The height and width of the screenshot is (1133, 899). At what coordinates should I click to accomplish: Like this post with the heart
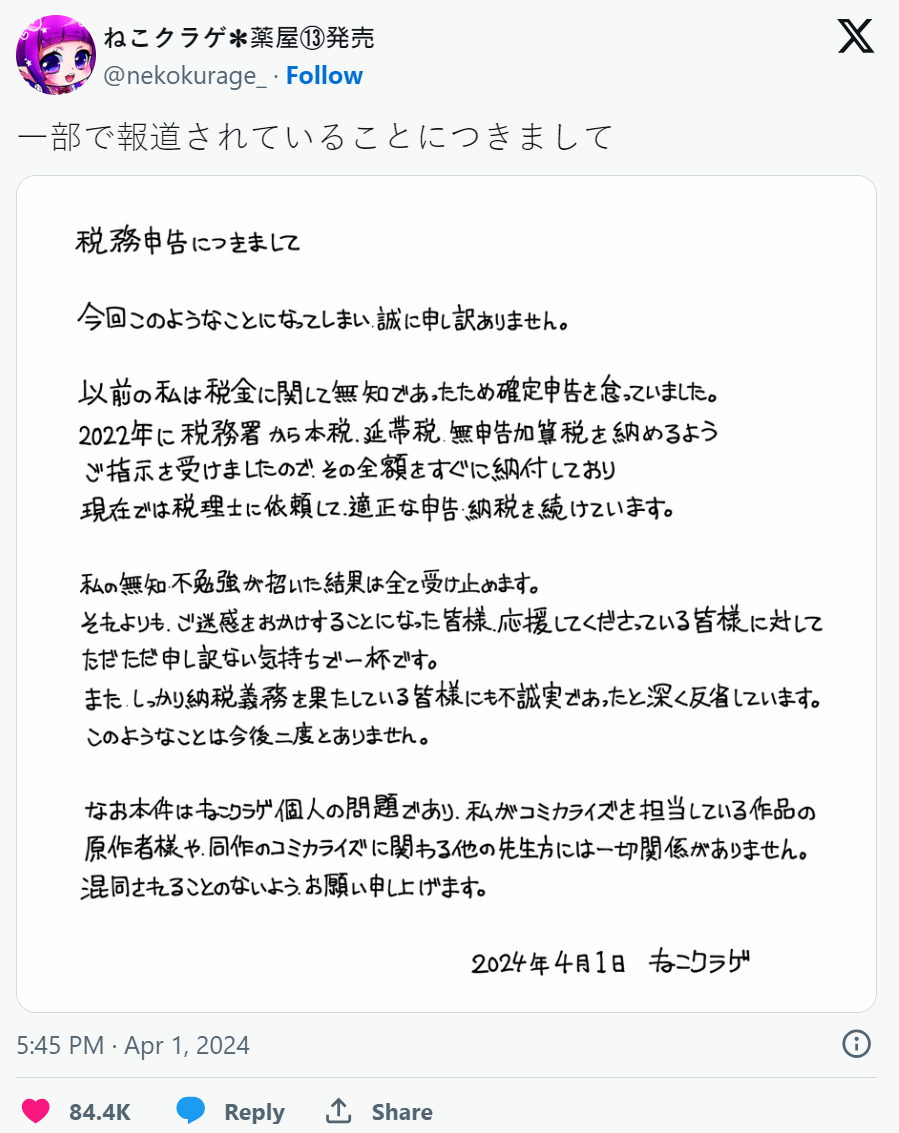click(x=37, y=1111)
